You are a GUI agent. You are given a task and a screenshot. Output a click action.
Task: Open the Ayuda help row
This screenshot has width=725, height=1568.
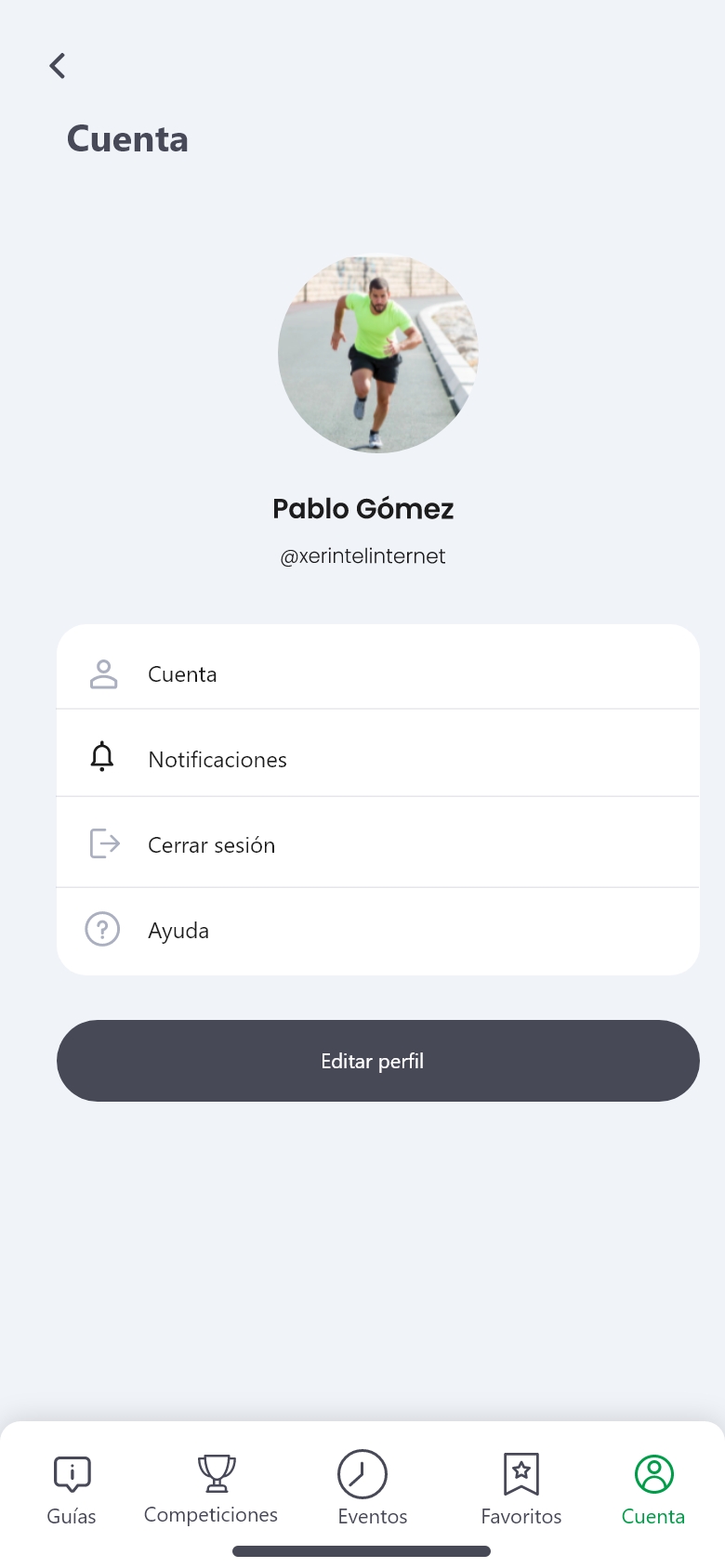[377, 930]
